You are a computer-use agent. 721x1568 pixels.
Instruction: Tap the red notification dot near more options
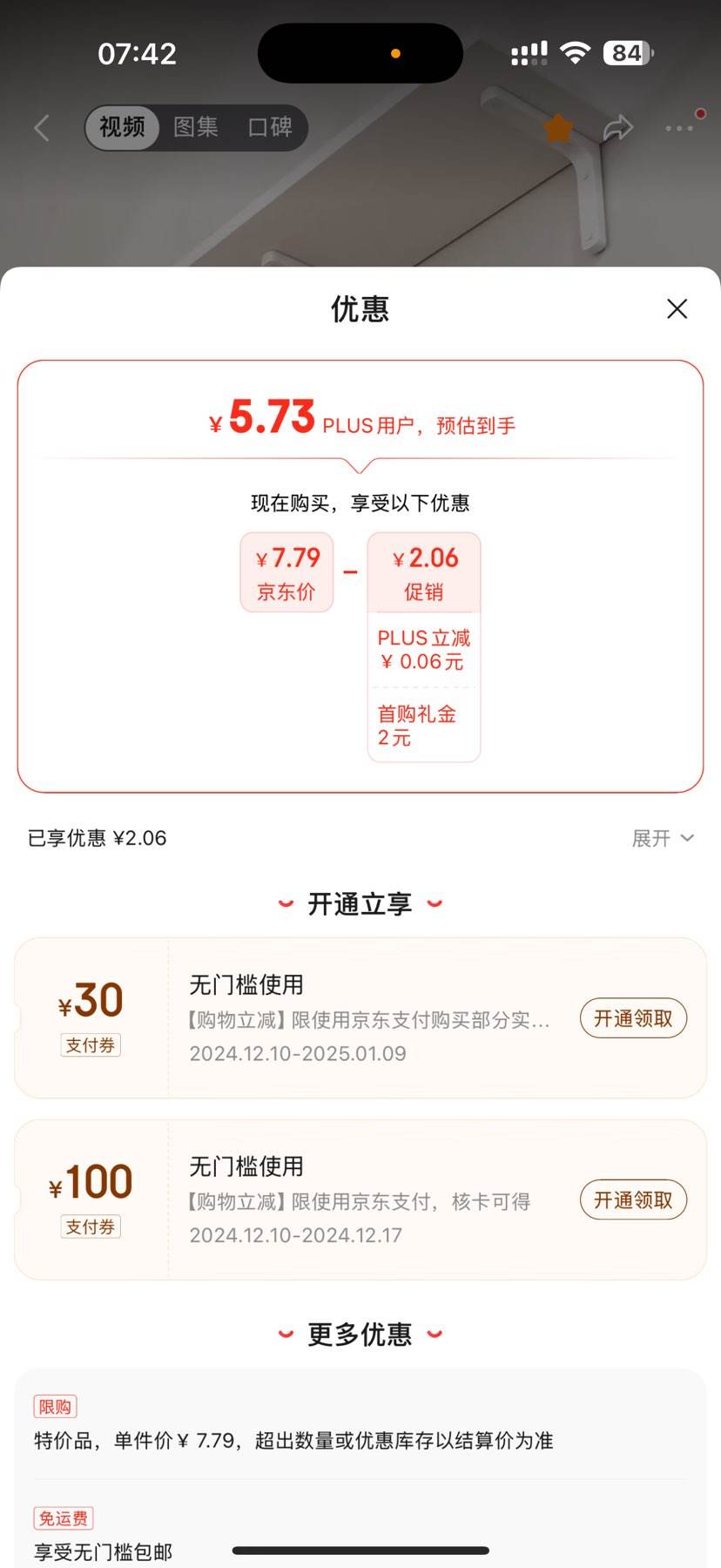pos(699,112)
